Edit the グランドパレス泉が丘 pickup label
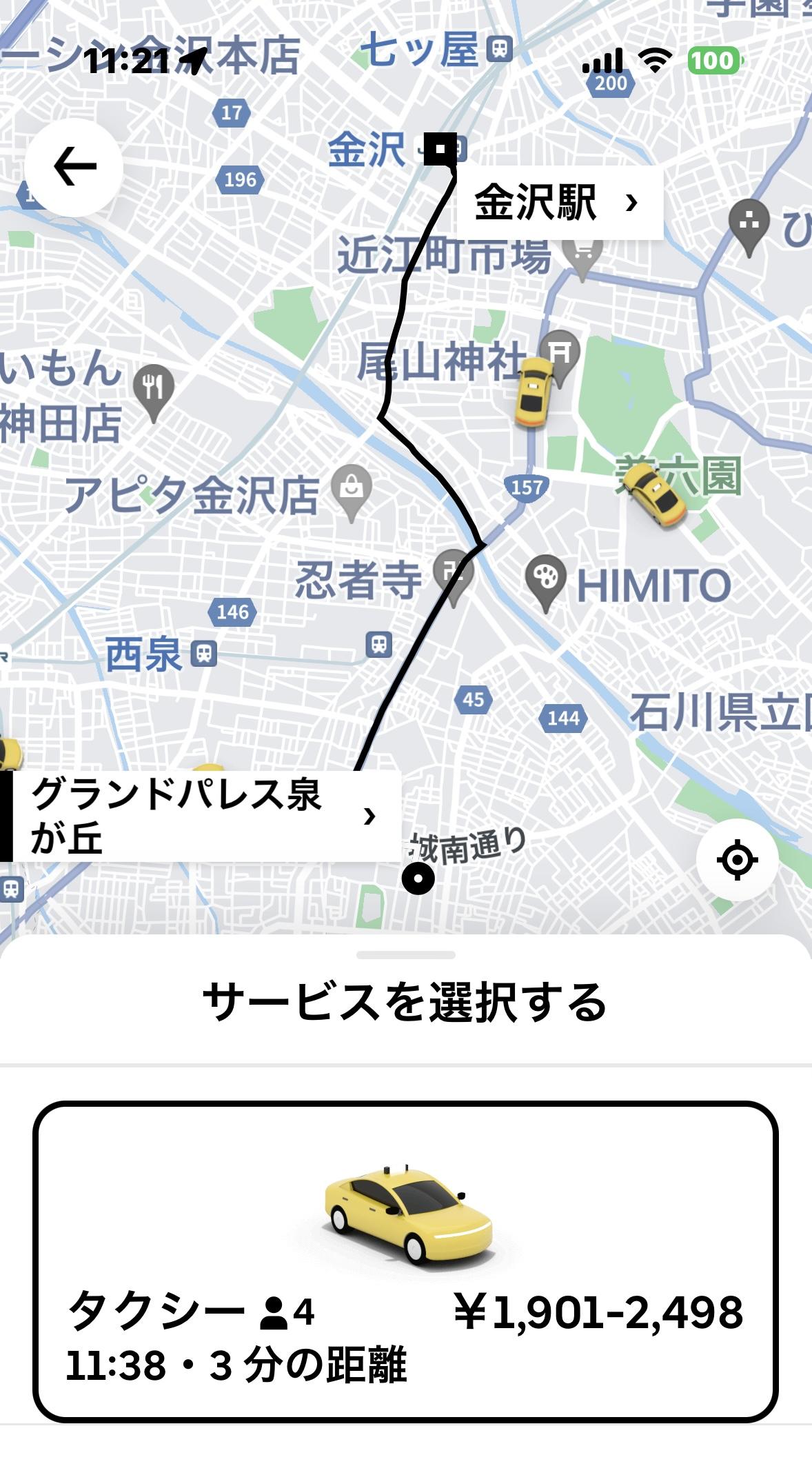This screenshot has width=812, height=1475. [x=203, y=816]
